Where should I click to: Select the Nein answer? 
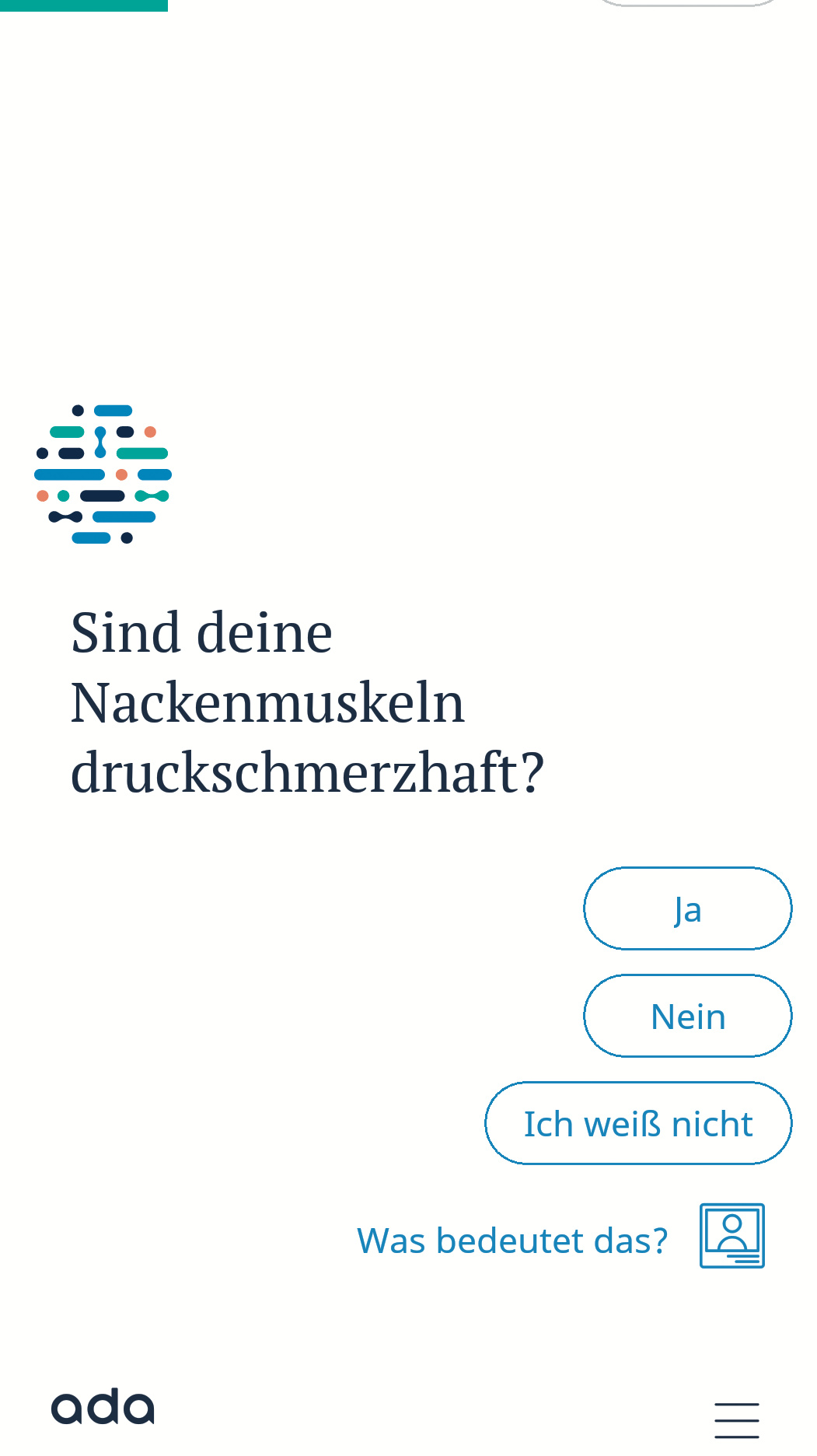pyautogui.click(x=687, y=1016)
